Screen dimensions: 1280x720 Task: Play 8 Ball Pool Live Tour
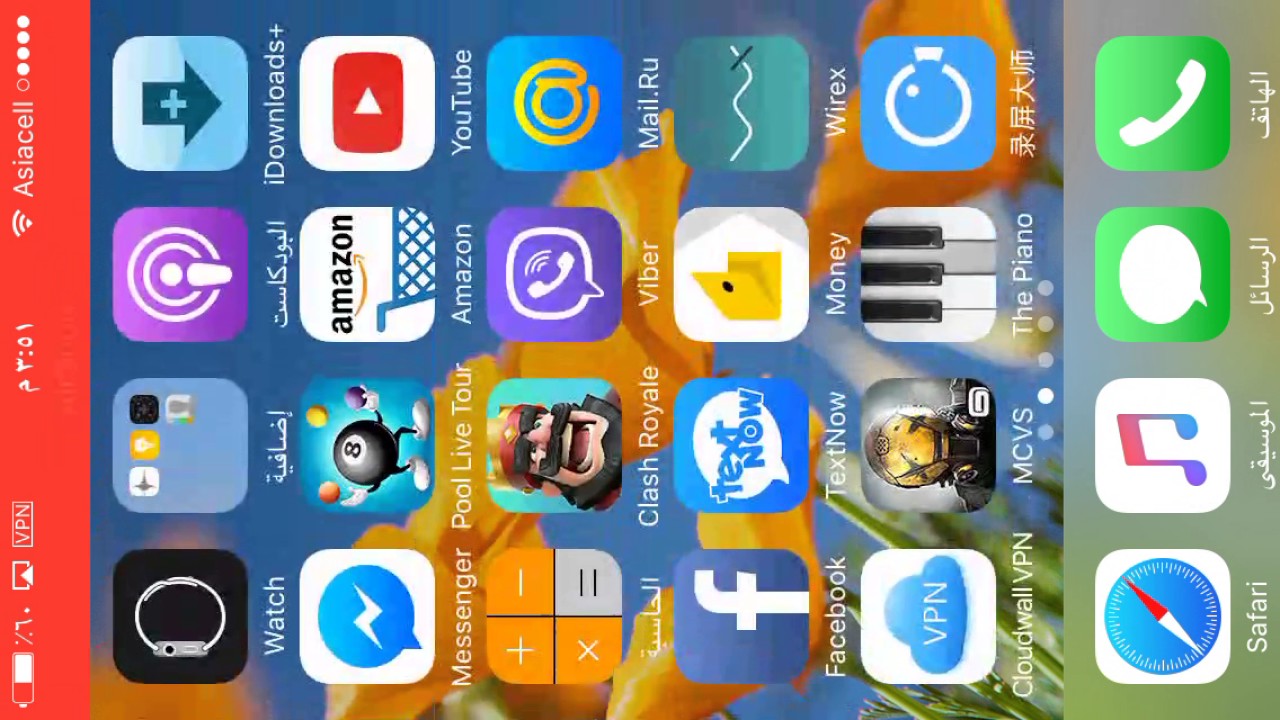tap(367, 445)
